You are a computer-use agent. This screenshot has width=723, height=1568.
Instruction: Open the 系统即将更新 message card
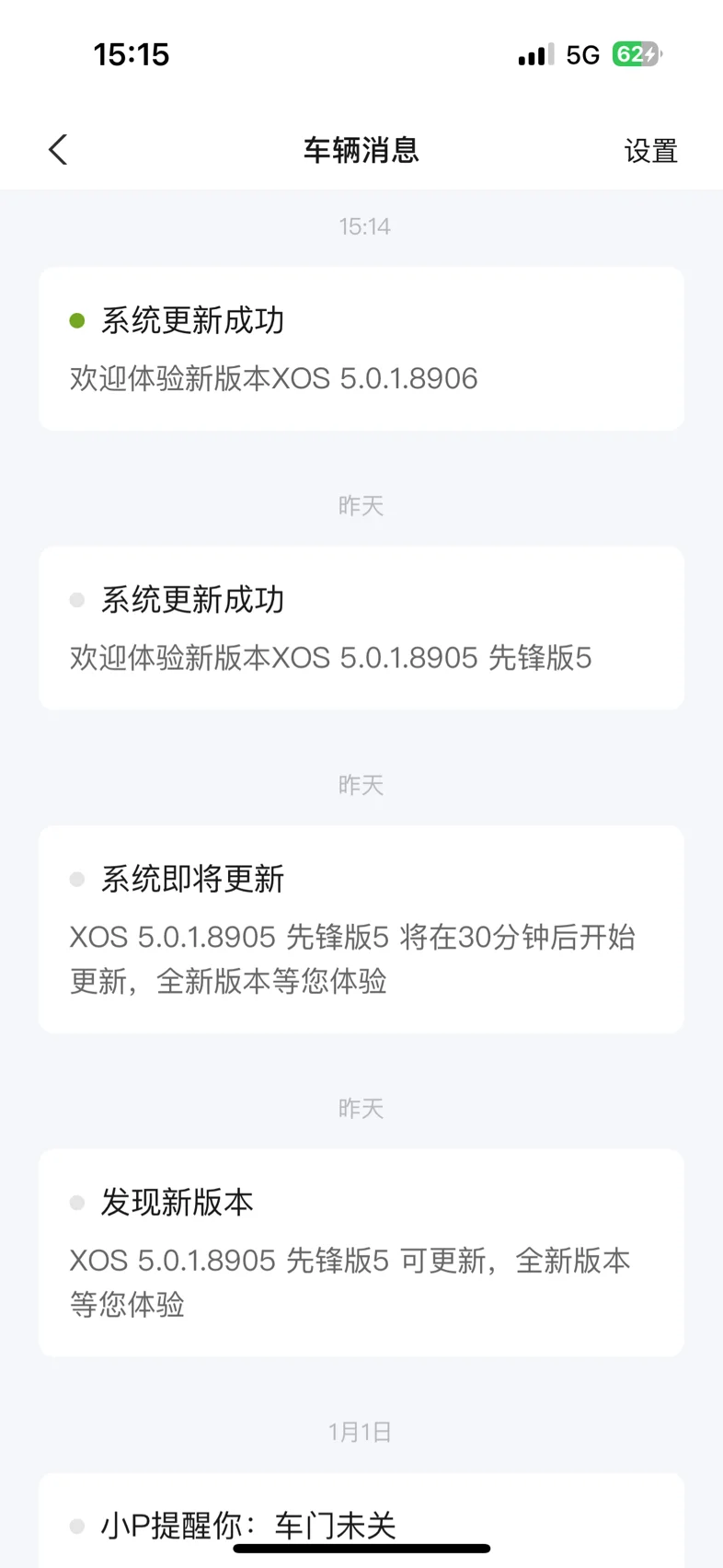361,929
